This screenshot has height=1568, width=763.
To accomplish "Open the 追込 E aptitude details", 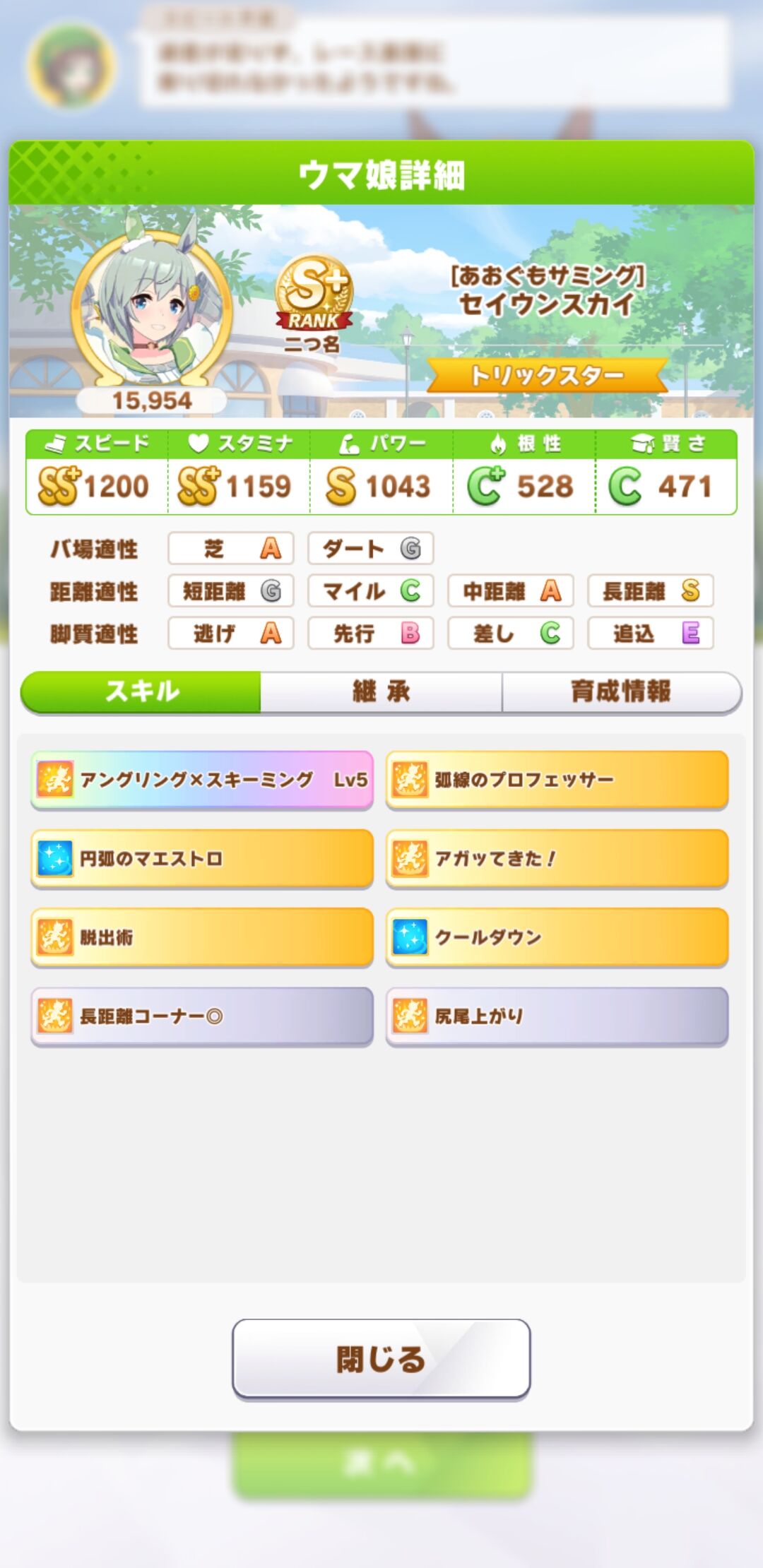I will tap(651, 634).
